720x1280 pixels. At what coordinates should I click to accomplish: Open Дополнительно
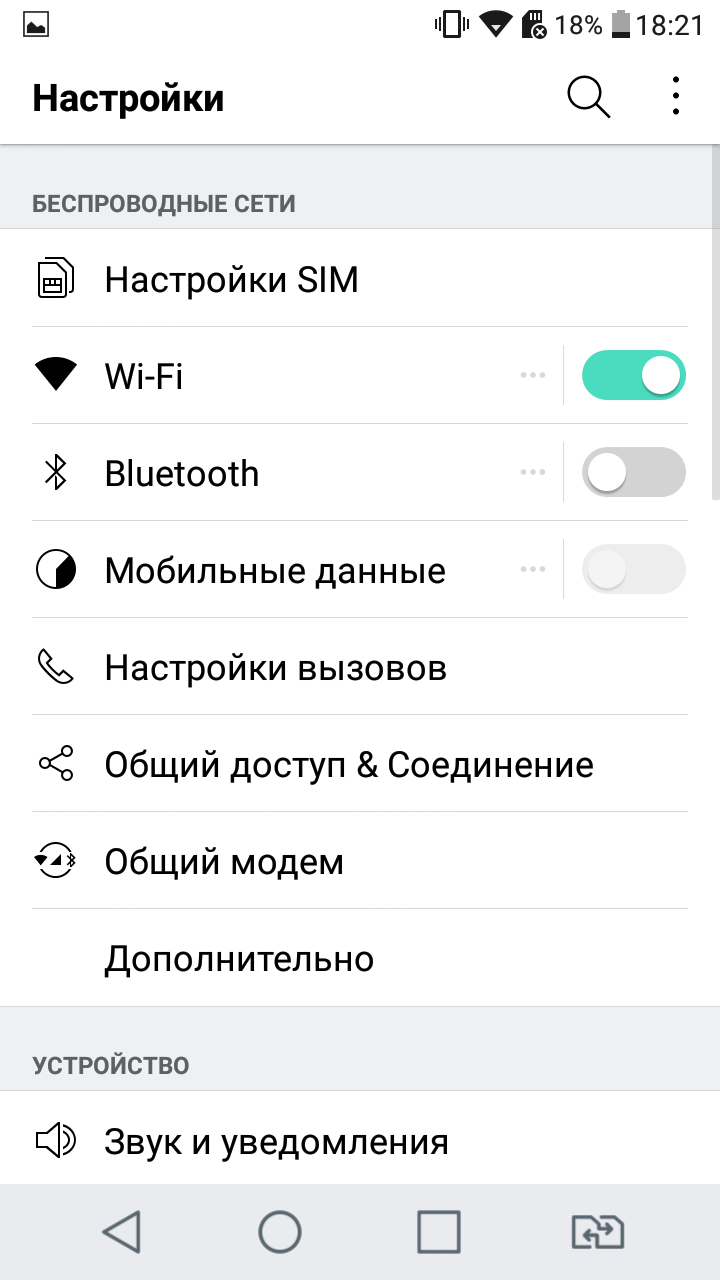[360, 958]
